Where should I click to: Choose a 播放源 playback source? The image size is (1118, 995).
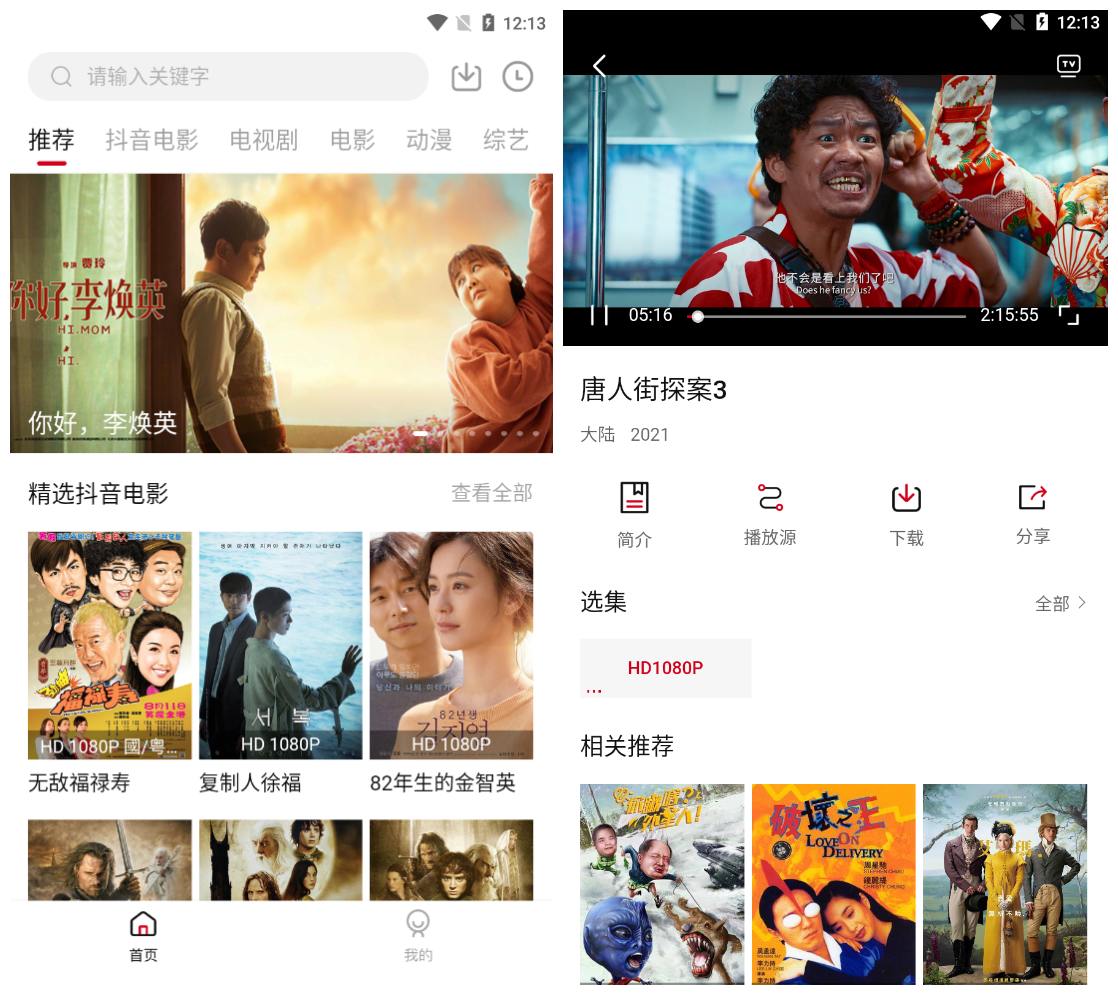pyautogui.click(x=770, y=514)
